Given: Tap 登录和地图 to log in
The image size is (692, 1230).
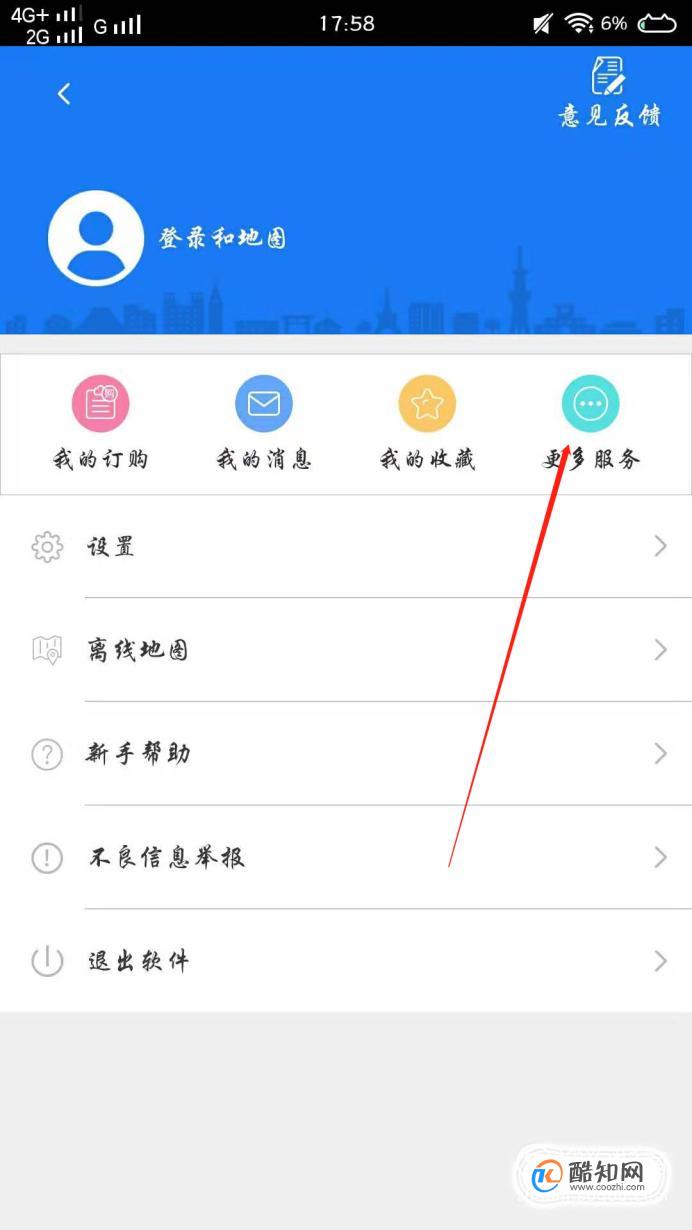Looking at the screenshot, I should pos(222,238).
